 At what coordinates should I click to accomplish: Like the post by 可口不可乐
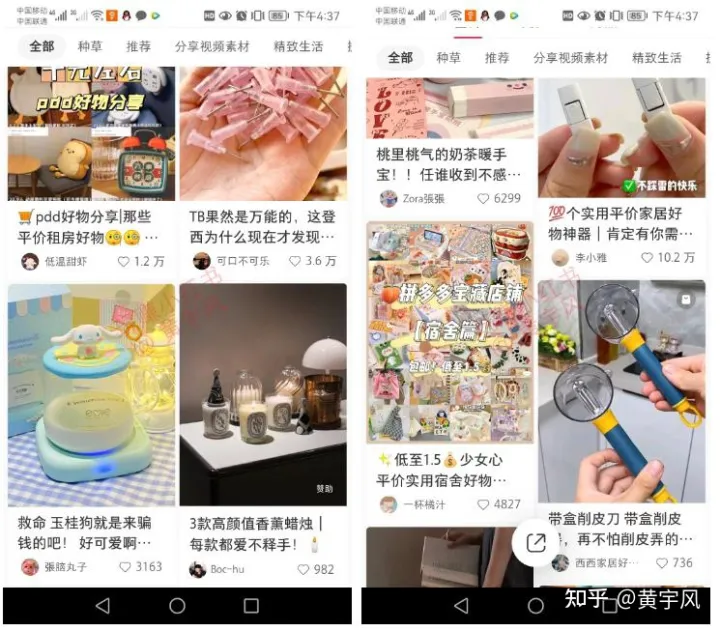click(296, 261)
